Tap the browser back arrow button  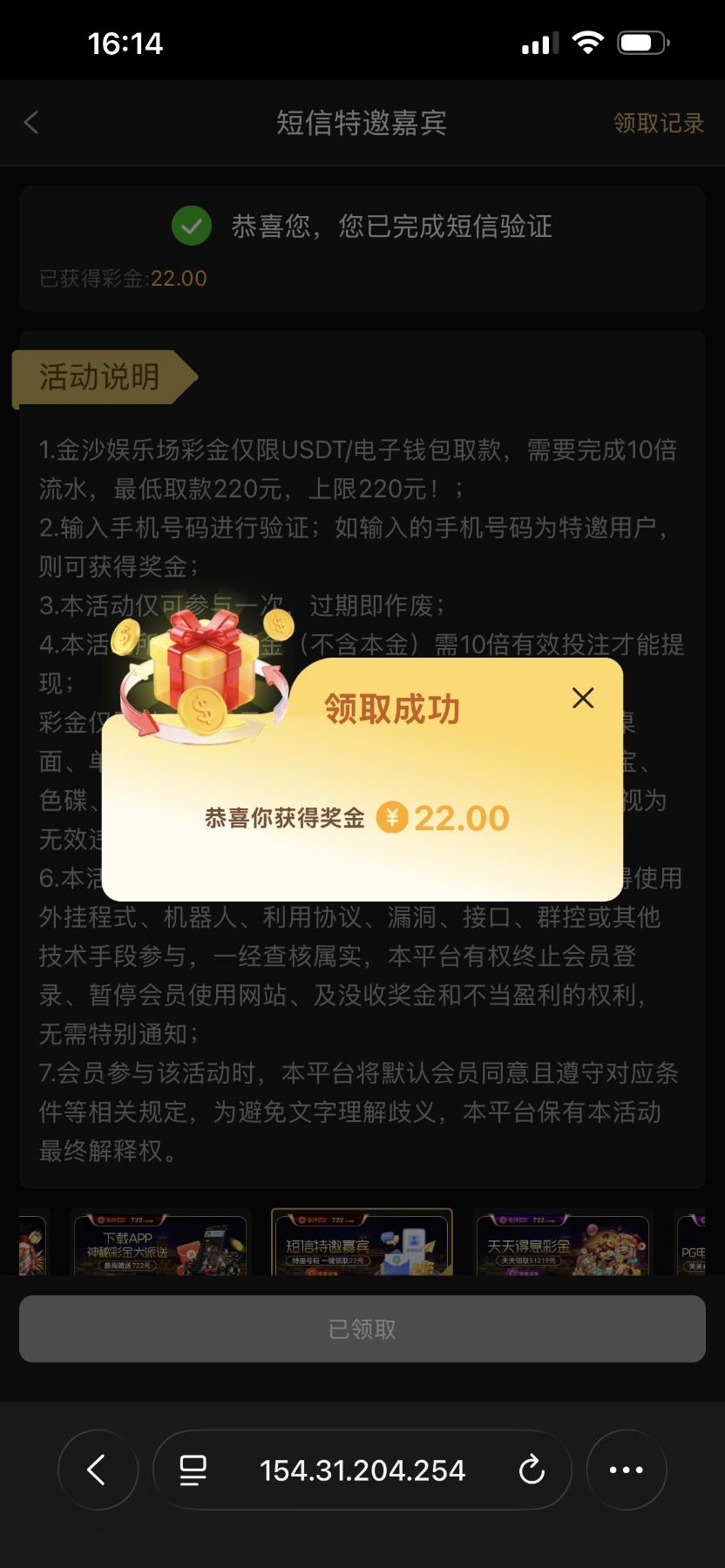pos(98,1470)
